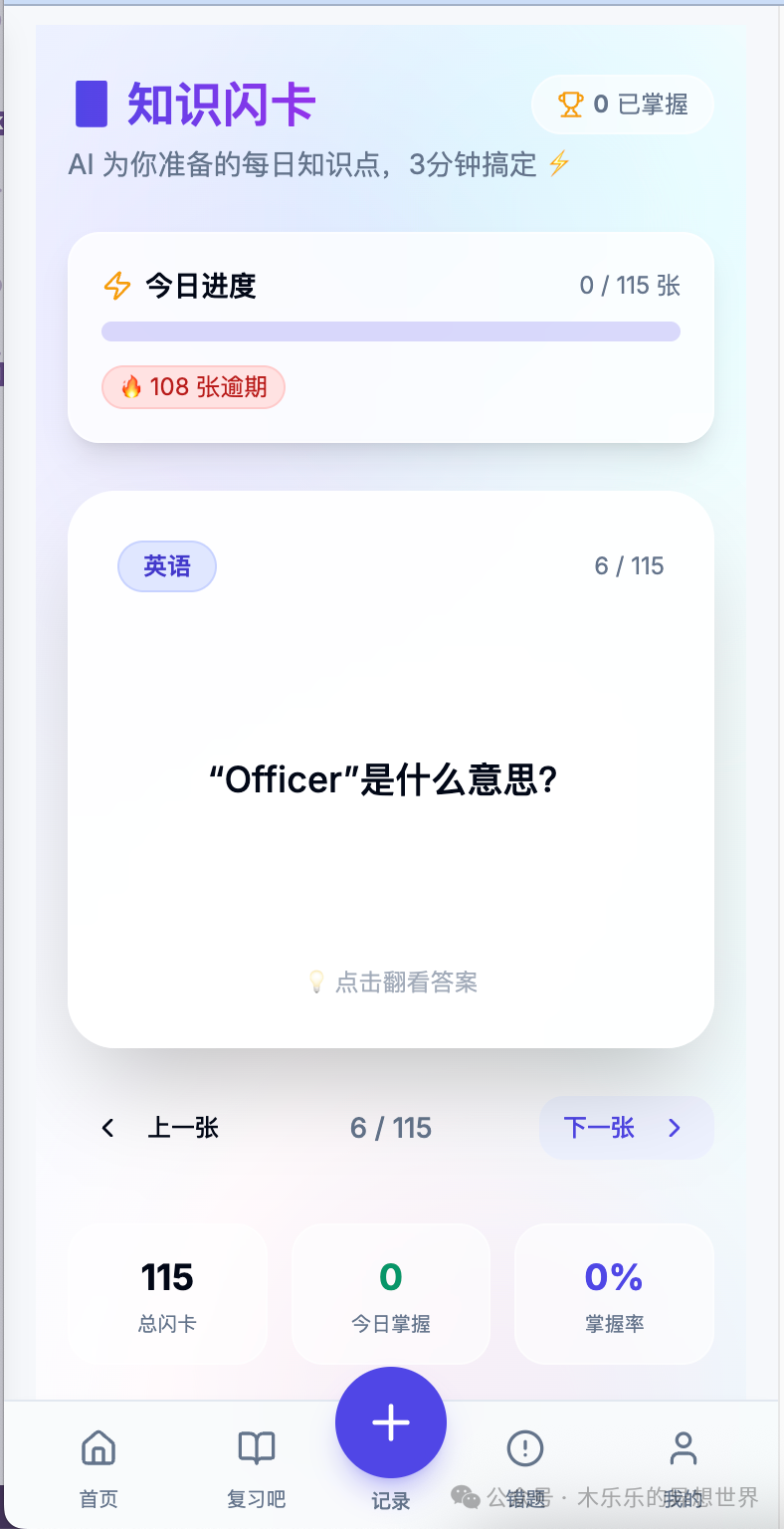Advance to next card with 下一张
This screenshot has height=1529, width=784.
pos(626,1128)
